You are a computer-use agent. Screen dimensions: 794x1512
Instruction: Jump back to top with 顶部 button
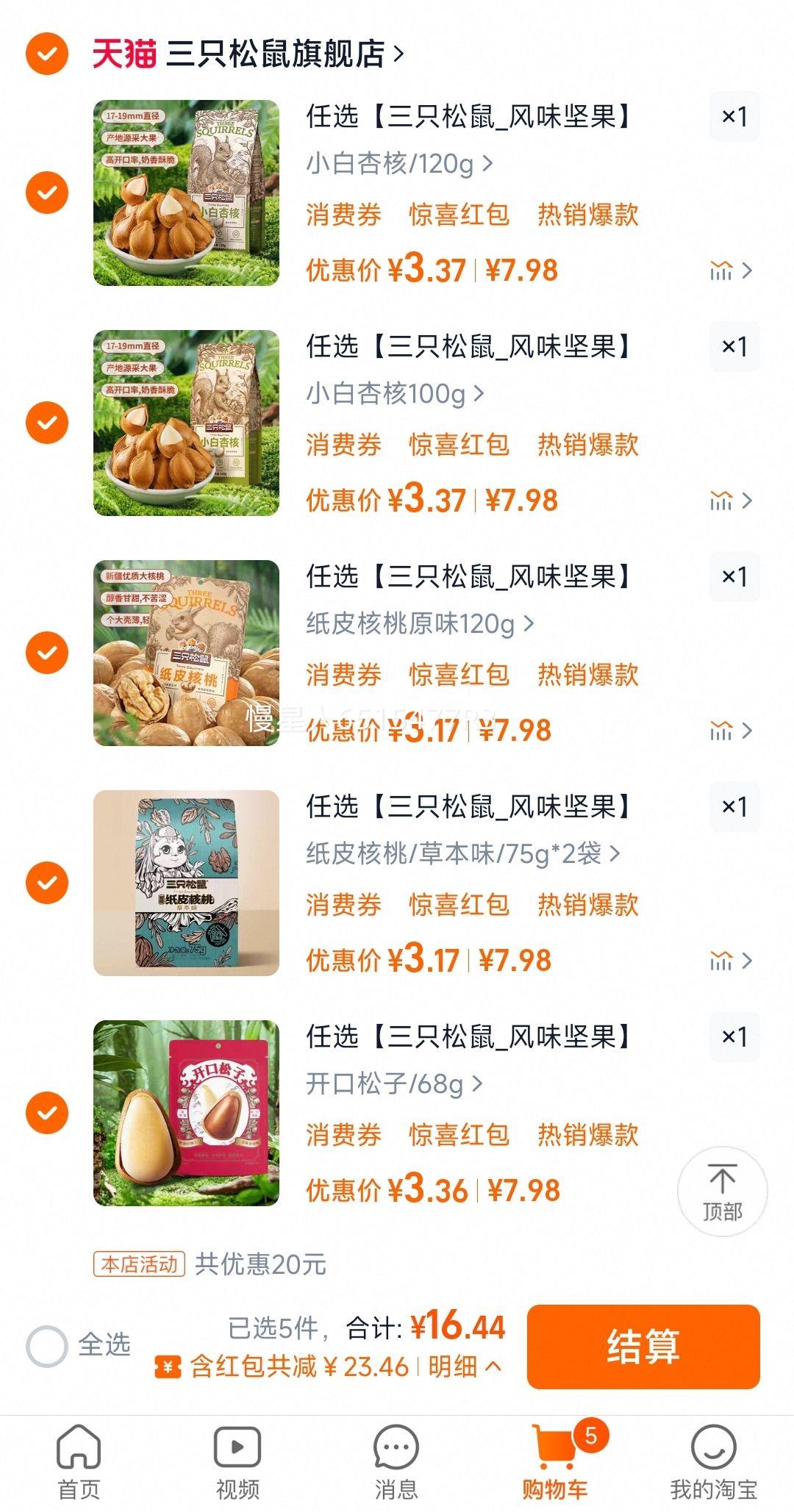[722, 1191]
